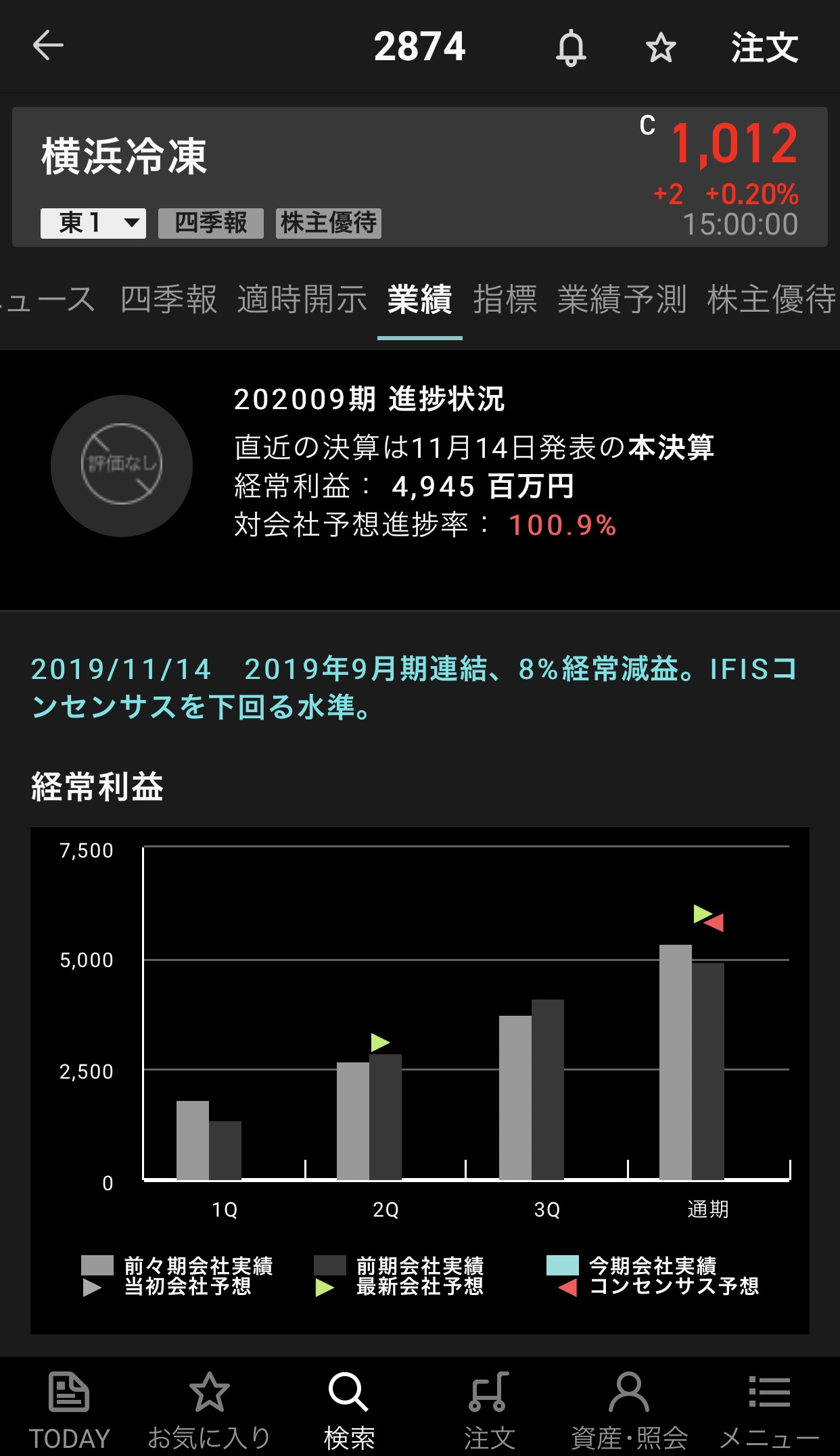Viewport: 840px width, 1456px height.
Task: Switch to the 適時開示 tab
Action: tap(302, 300)
